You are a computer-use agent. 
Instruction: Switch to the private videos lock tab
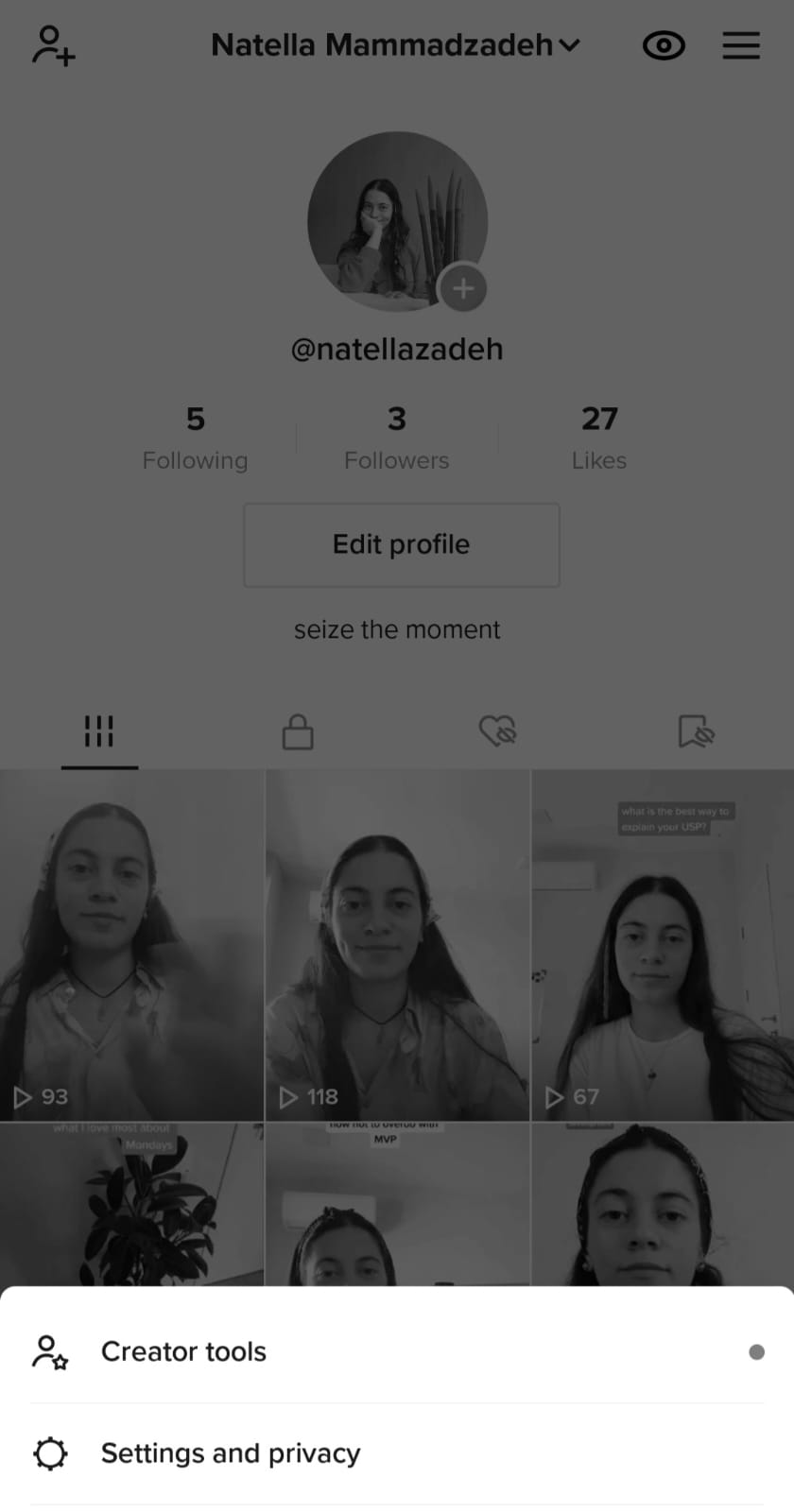coord(298,731)
